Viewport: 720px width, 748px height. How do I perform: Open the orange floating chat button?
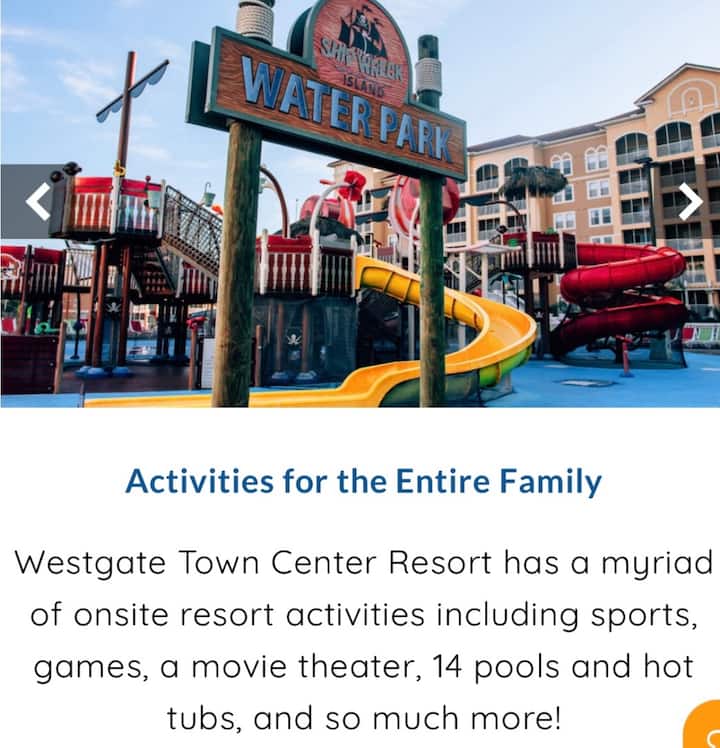coord(704,728)
